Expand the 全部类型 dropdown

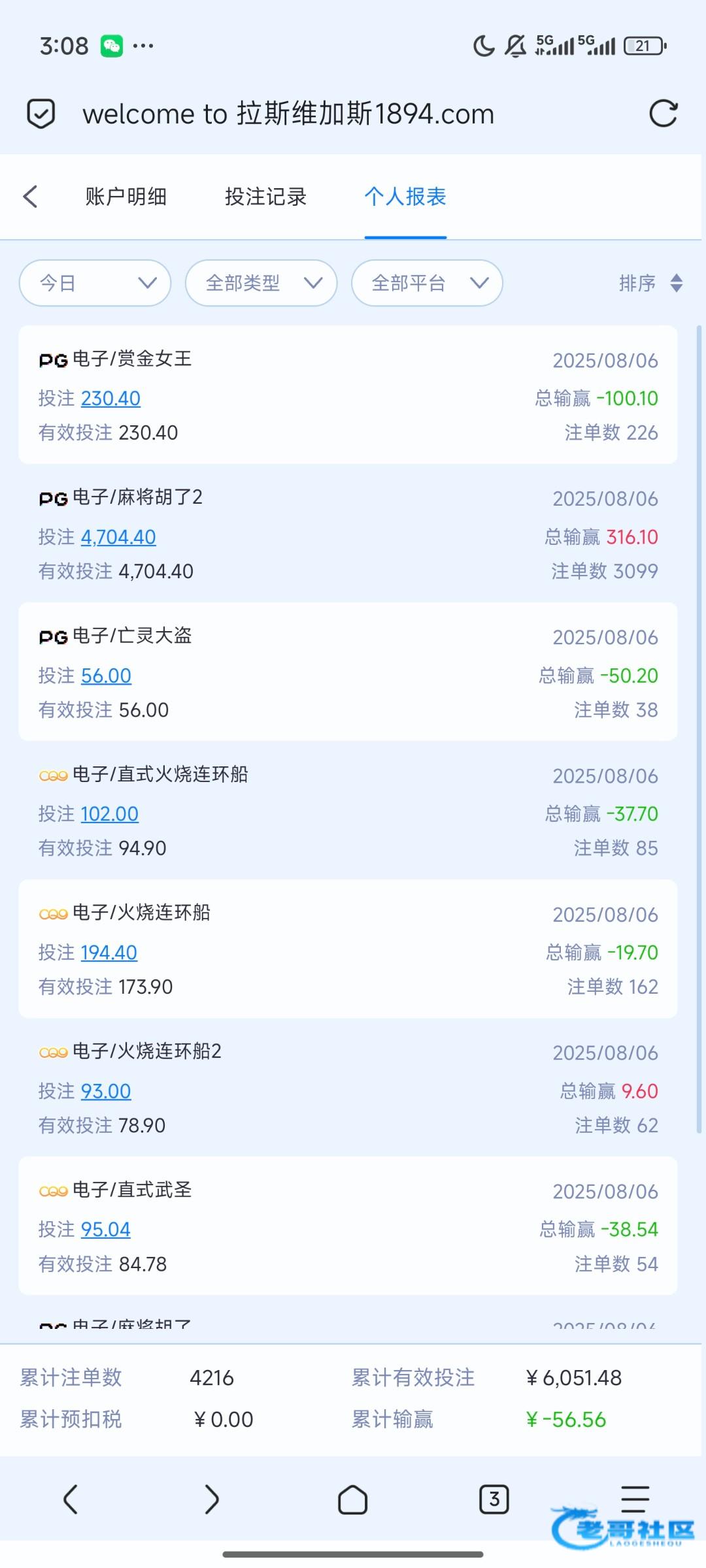[x=261, y=283]
